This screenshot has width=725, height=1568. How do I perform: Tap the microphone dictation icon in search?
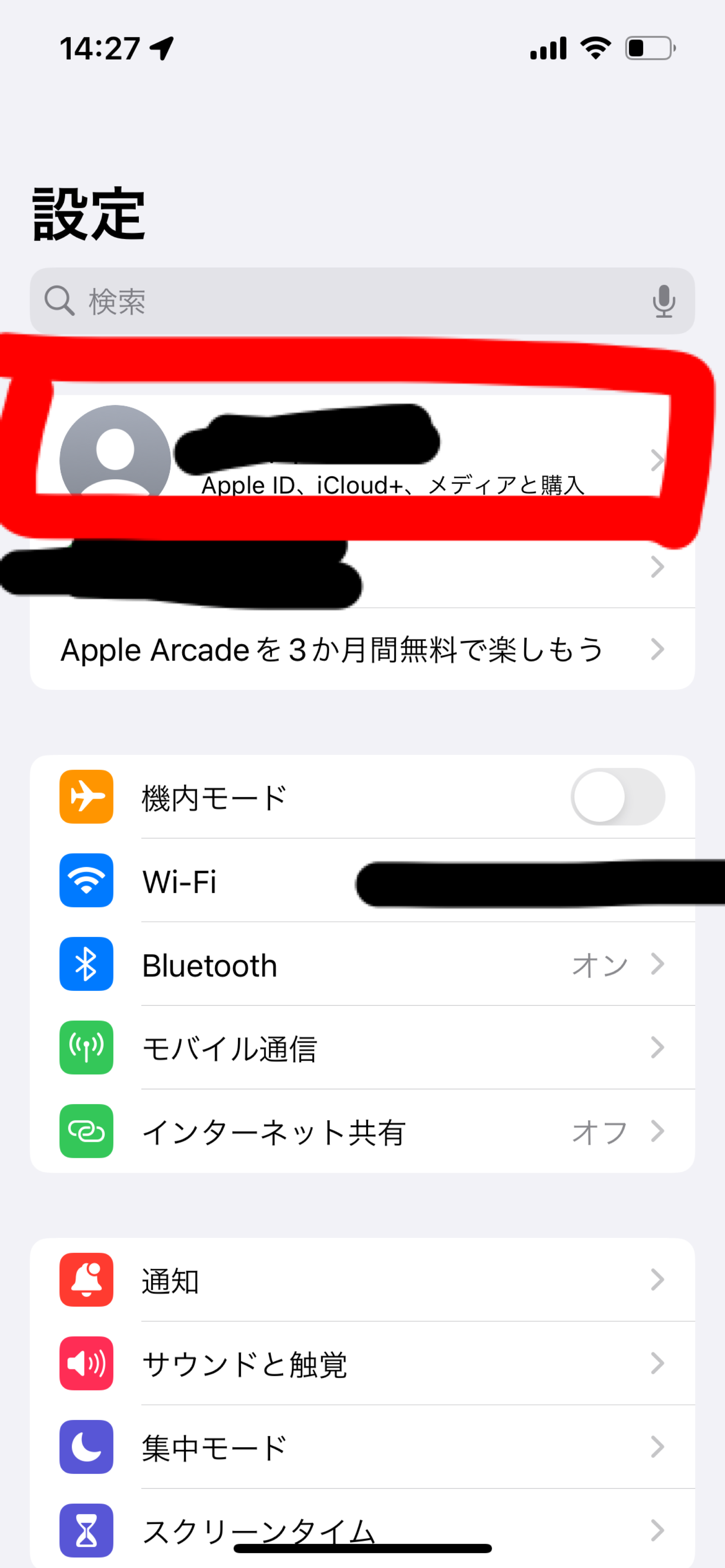pyautogui.click(x=664, y=301)
